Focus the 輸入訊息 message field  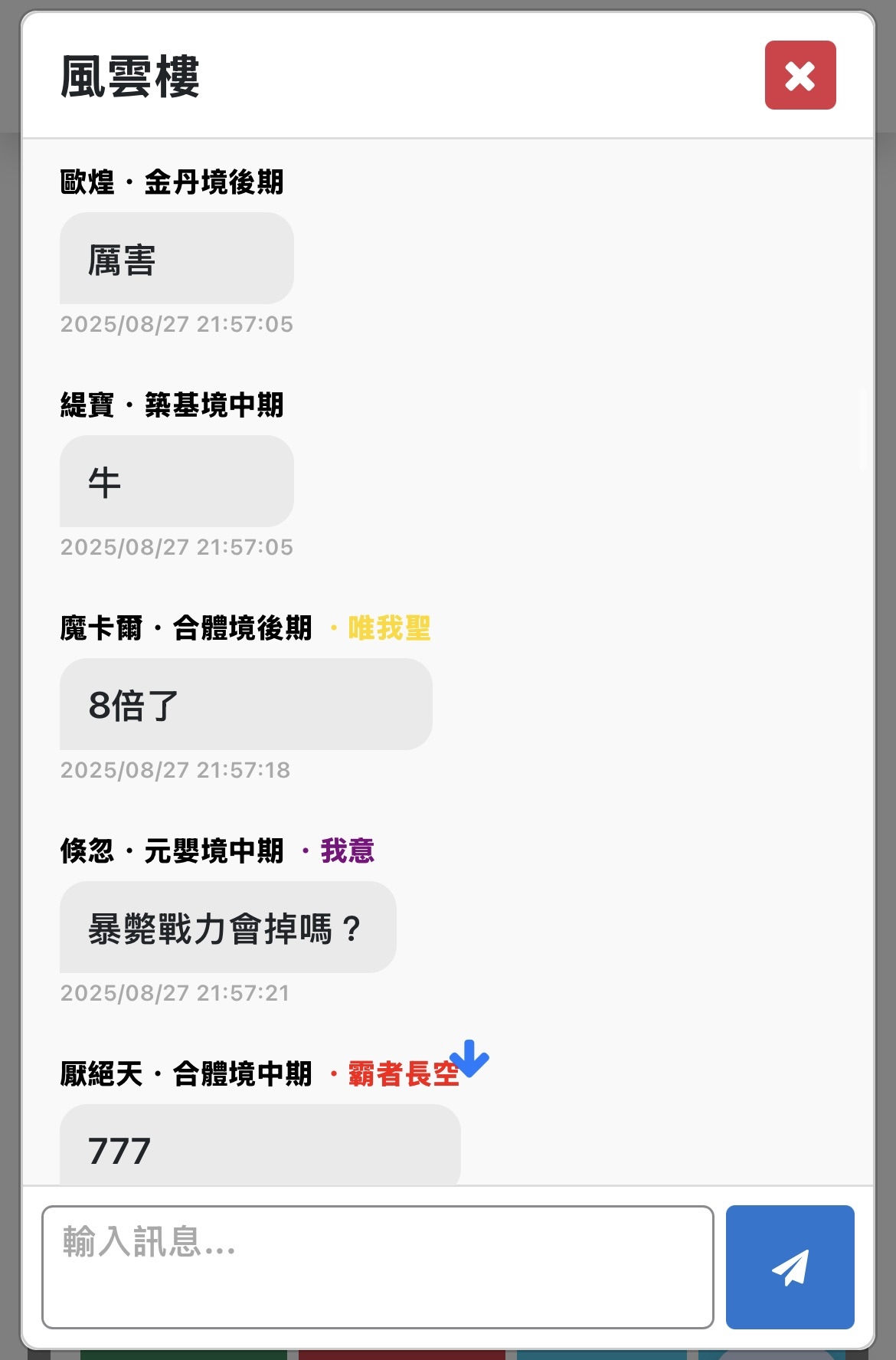click(378, 1266)
